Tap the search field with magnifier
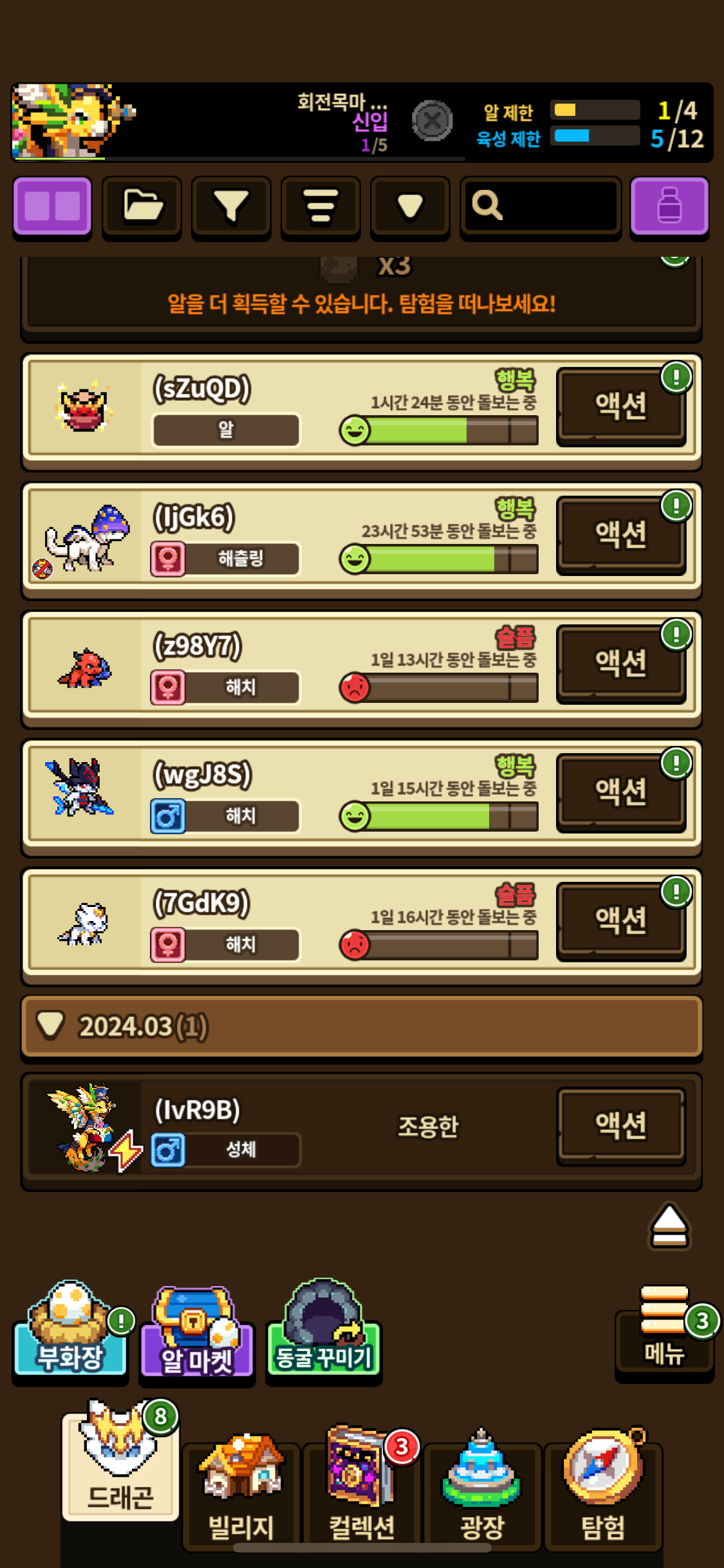The width and height of the screenshot is (724, 1568). click(541, 207)
